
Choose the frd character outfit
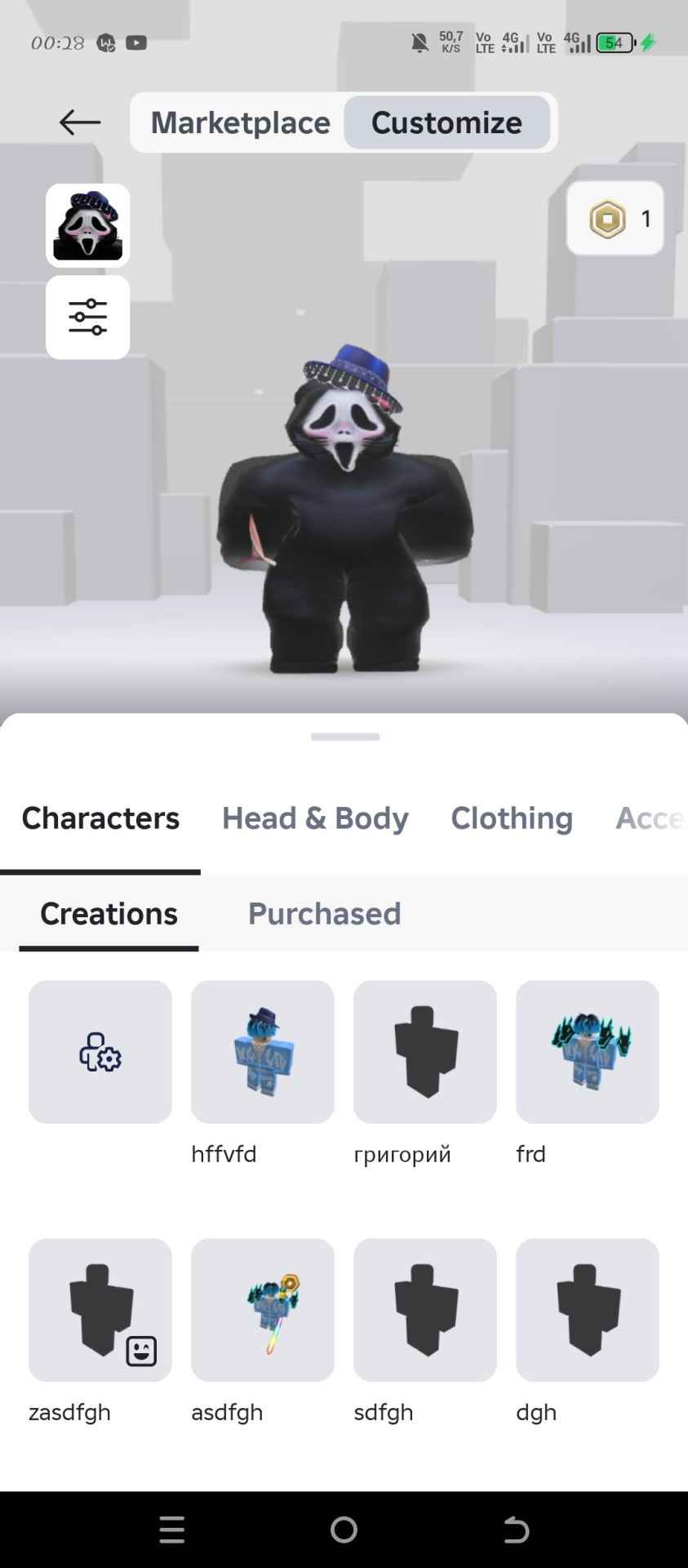588,1052
